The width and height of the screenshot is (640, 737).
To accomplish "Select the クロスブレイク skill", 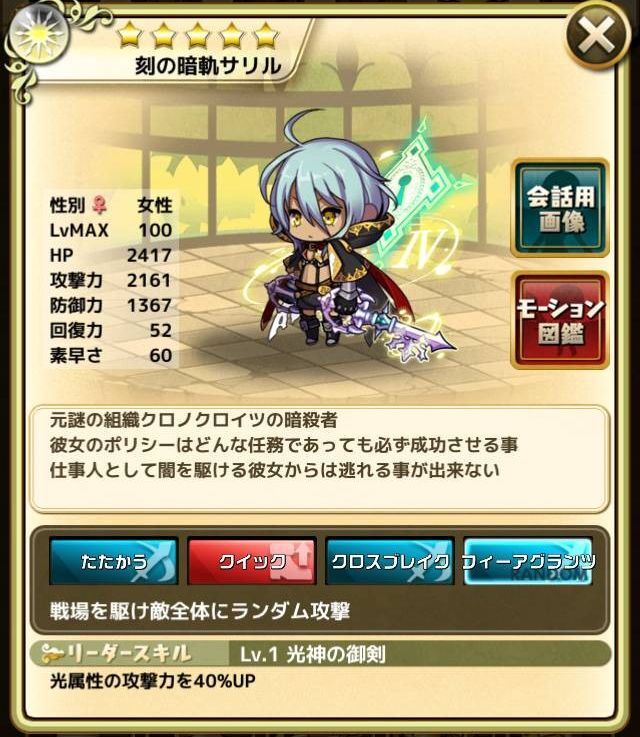I will point(390,561).
